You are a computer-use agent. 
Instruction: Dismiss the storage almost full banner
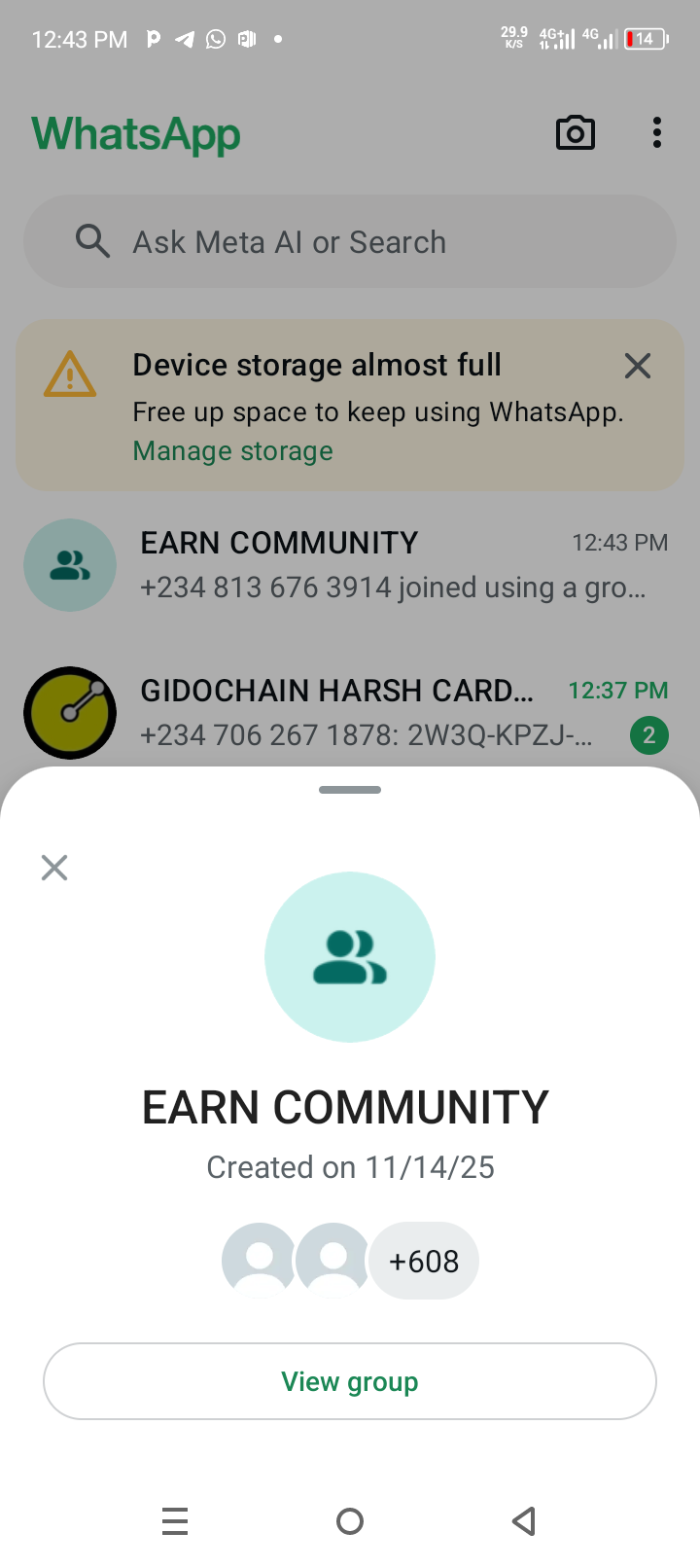(638, 366)
